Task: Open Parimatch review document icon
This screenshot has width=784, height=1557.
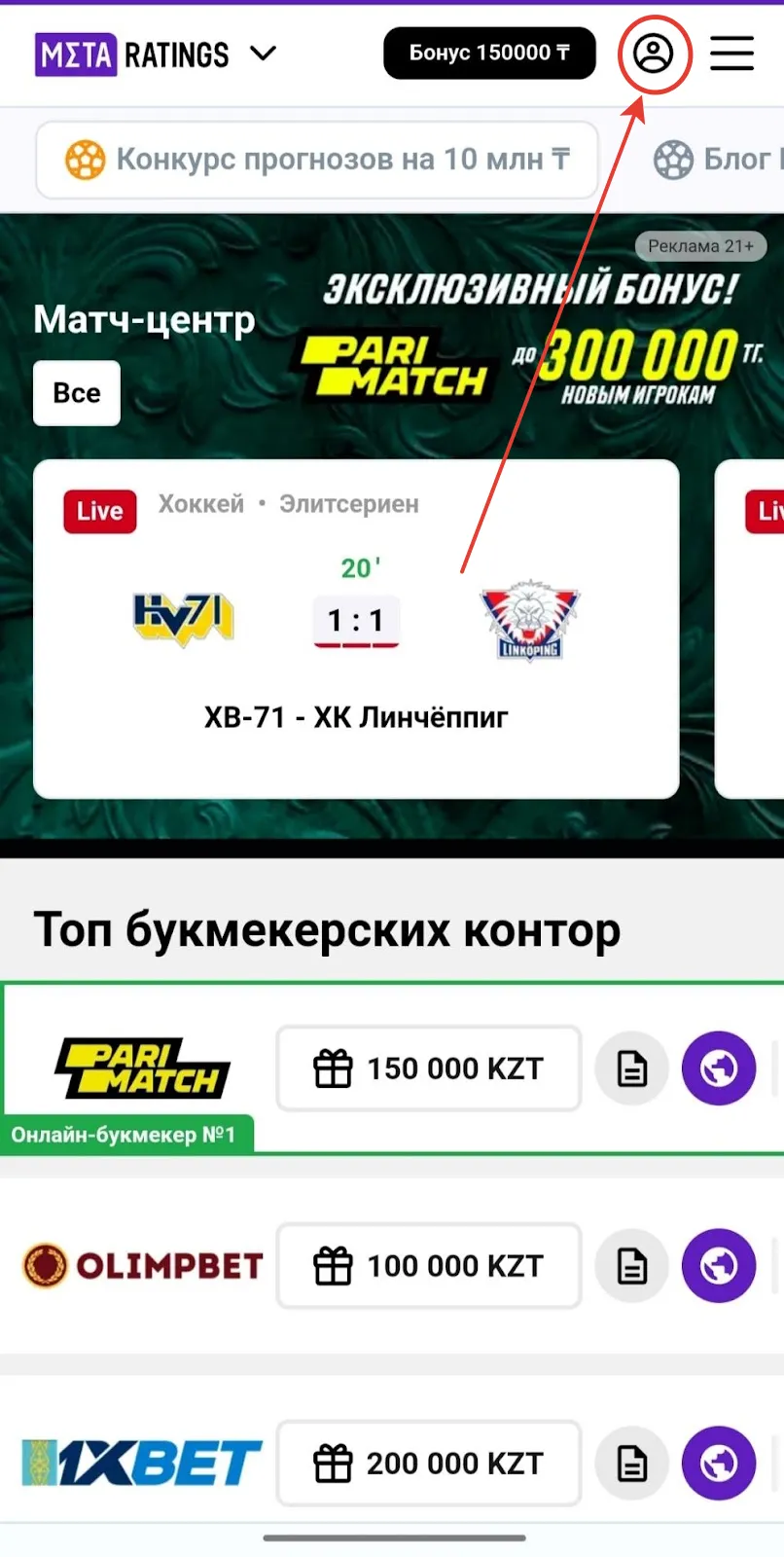Action: 632,1068
